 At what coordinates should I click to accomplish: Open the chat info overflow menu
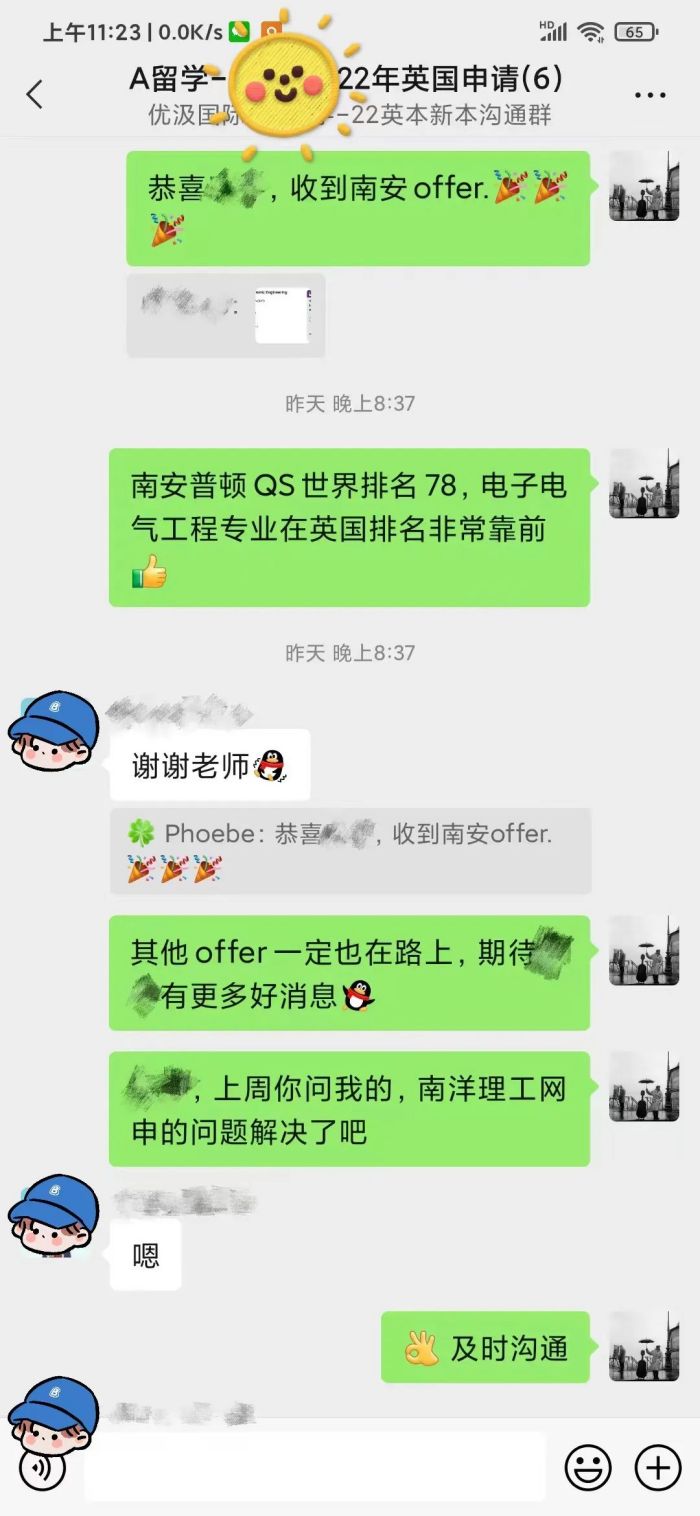650,96
